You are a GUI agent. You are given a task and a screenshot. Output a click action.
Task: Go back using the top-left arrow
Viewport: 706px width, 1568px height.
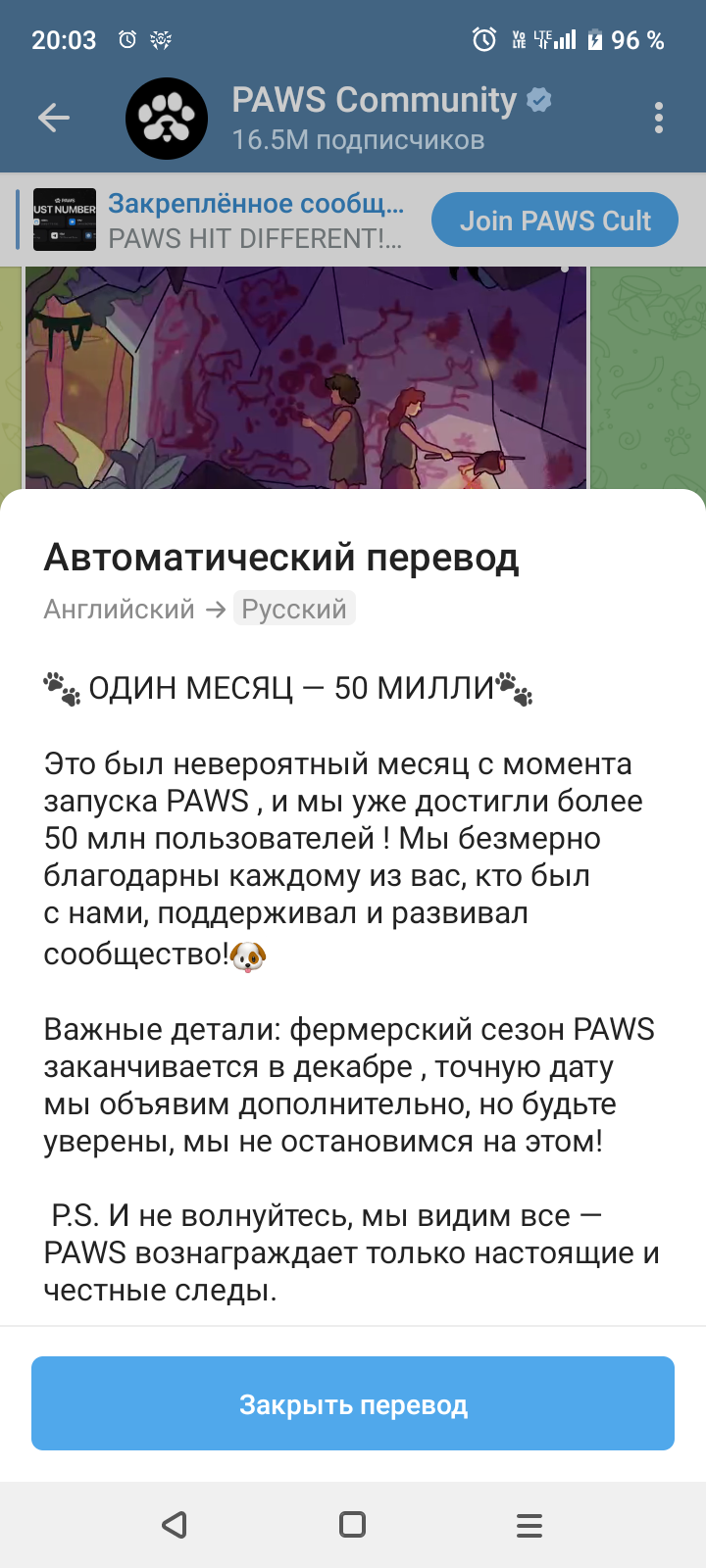tap(54, 119)
